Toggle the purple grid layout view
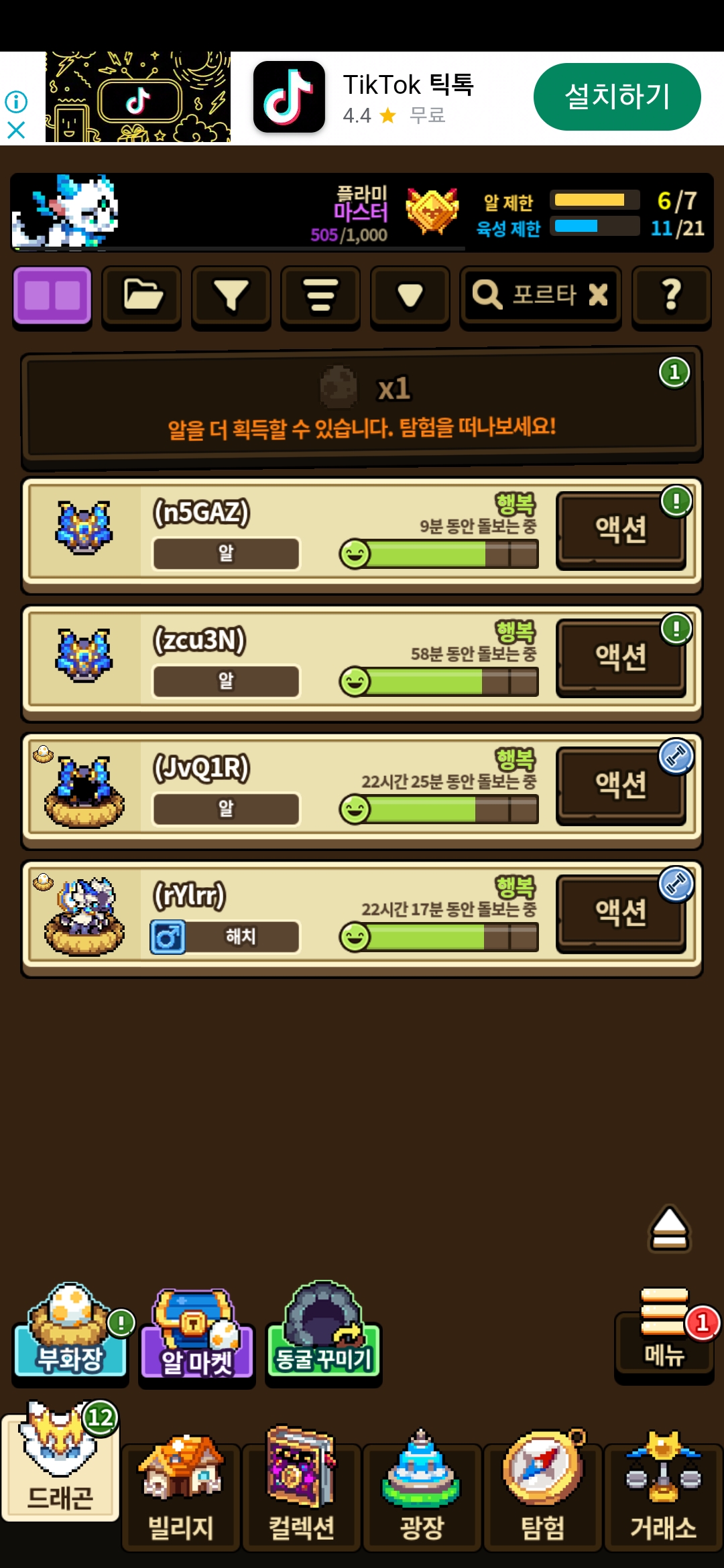This screenshot has width=724, height=1568. (x=52, y=296)
